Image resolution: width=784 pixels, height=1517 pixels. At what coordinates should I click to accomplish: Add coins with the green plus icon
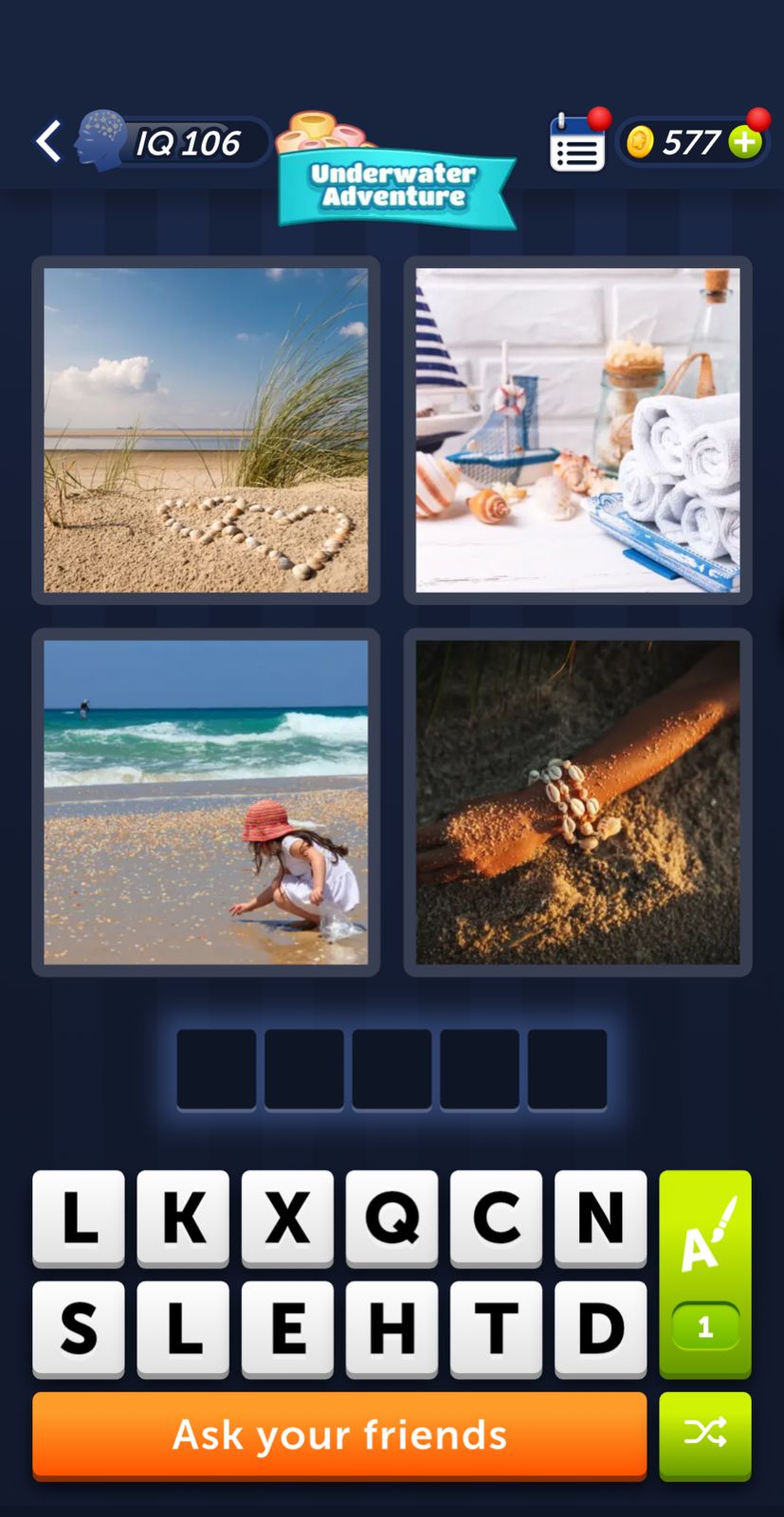[746, 140]
